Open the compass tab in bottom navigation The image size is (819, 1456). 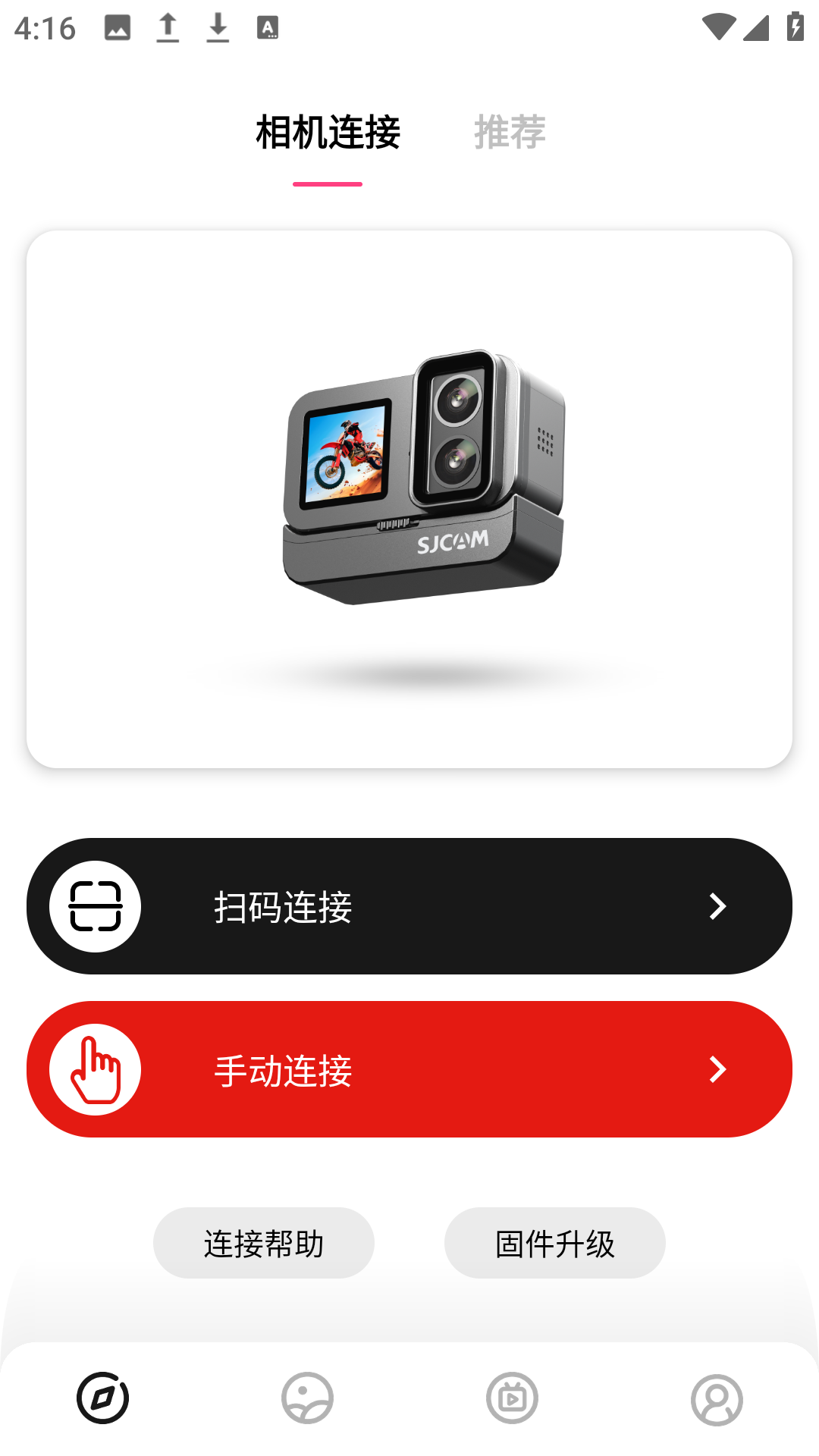(102, 1398)
